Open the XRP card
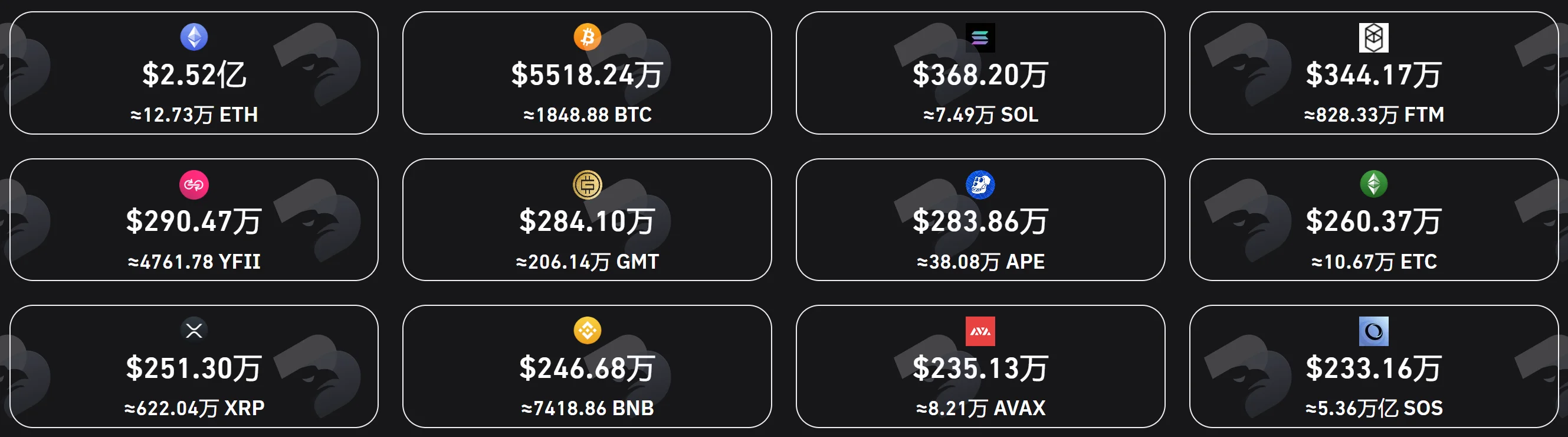The width and height of the screenshot is (1568, 437). pos(194,367)
